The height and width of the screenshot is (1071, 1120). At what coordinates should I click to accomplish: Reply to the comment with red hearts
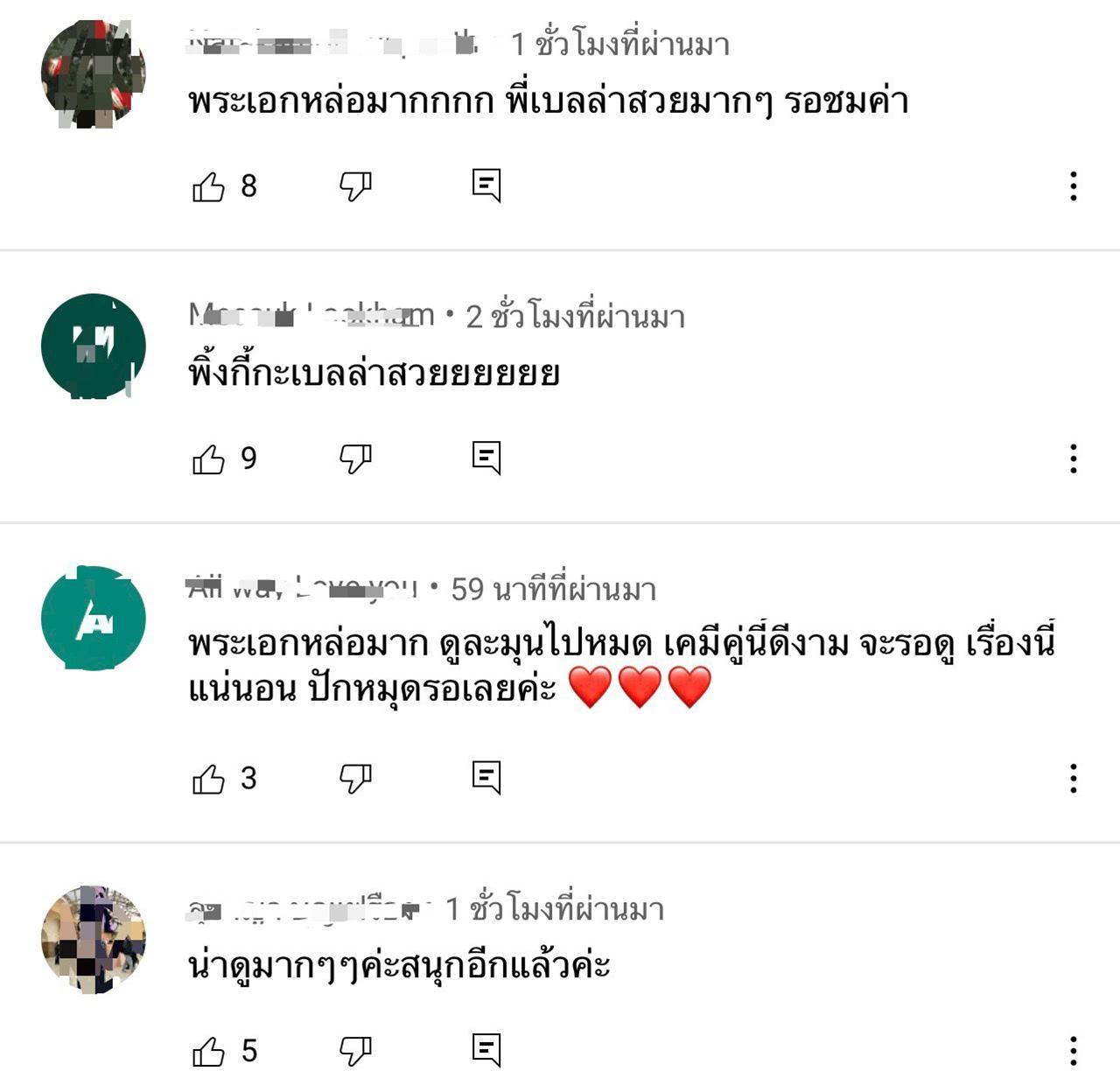tap(486, 778)
